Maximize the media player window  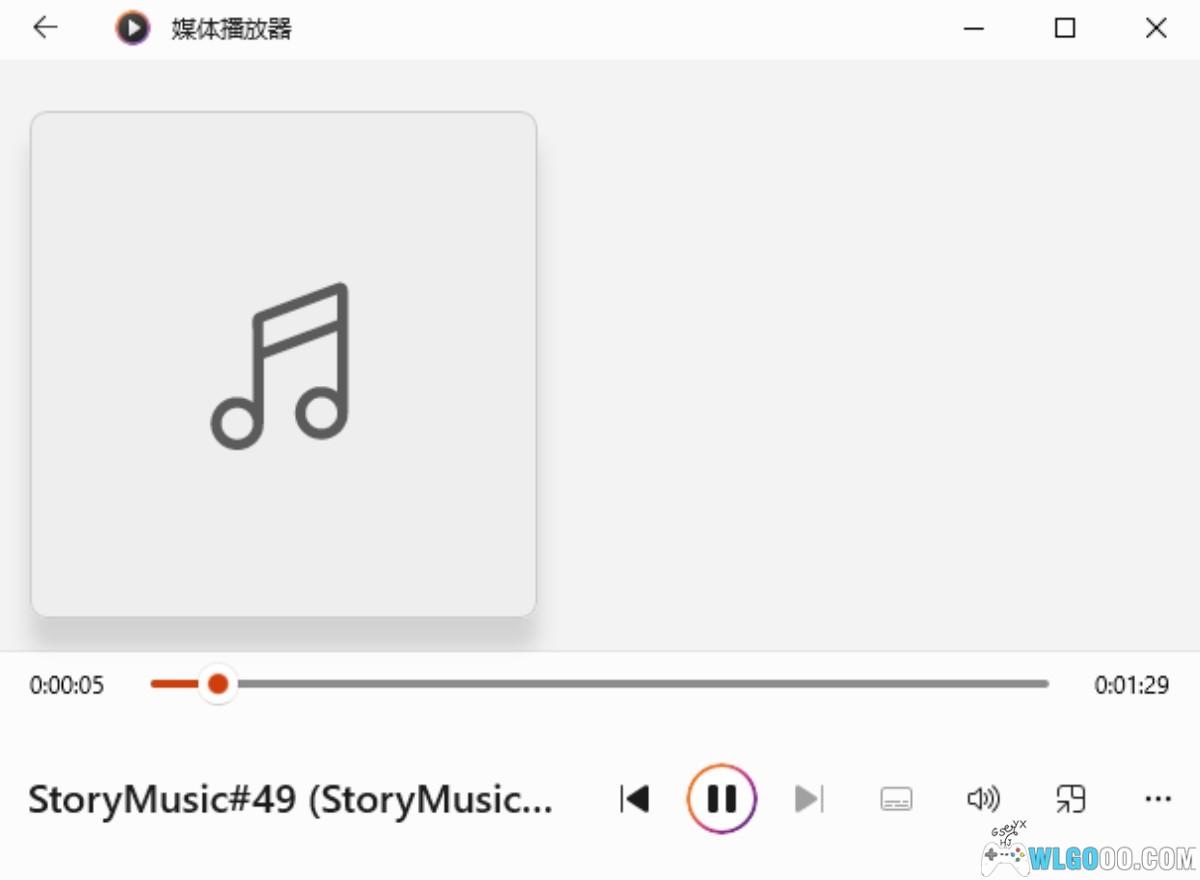click(x=1065, y=28)
